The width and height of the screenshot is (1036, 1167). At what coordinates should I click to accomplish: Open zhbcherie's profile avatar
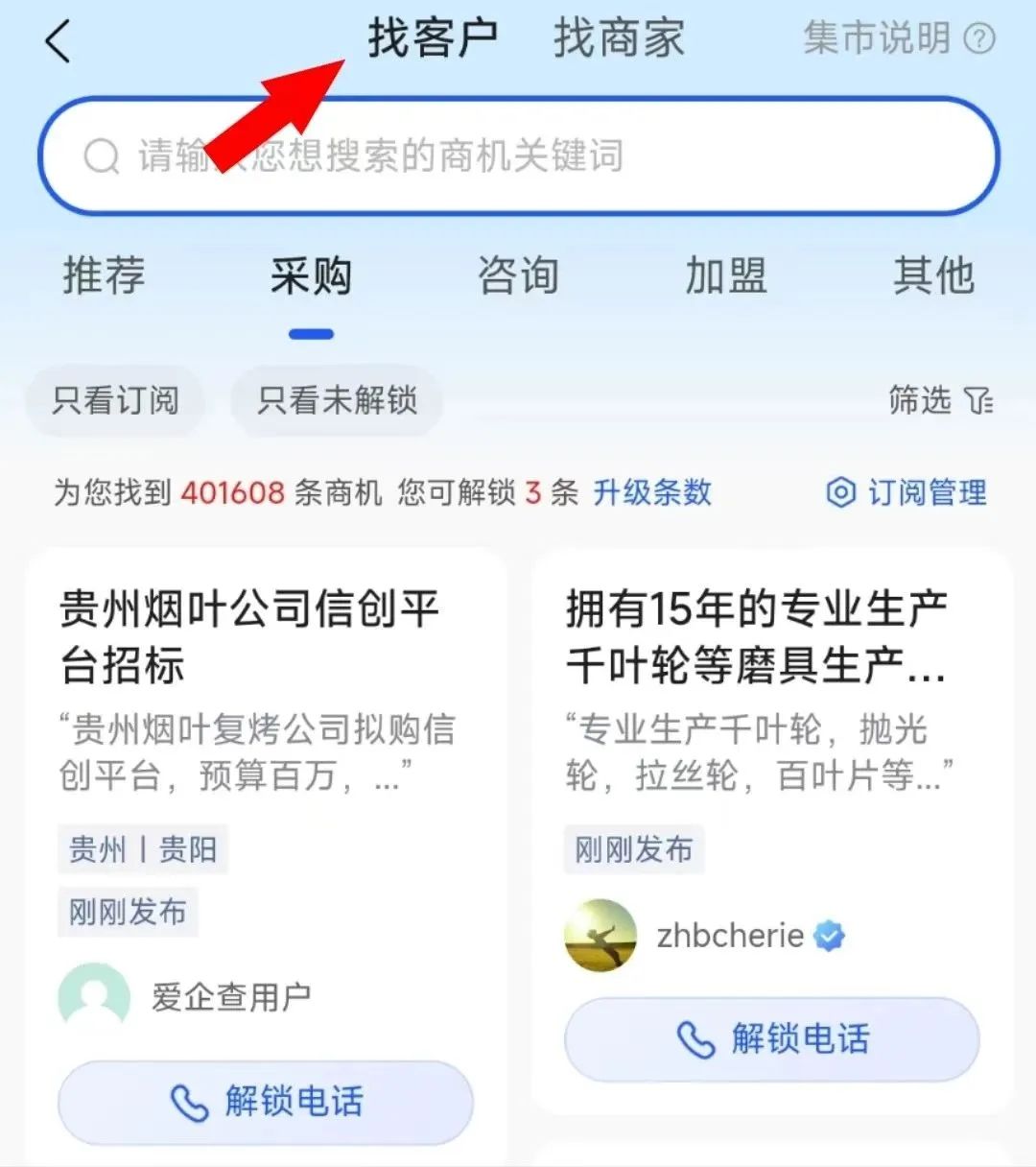(x=600, y=935)
